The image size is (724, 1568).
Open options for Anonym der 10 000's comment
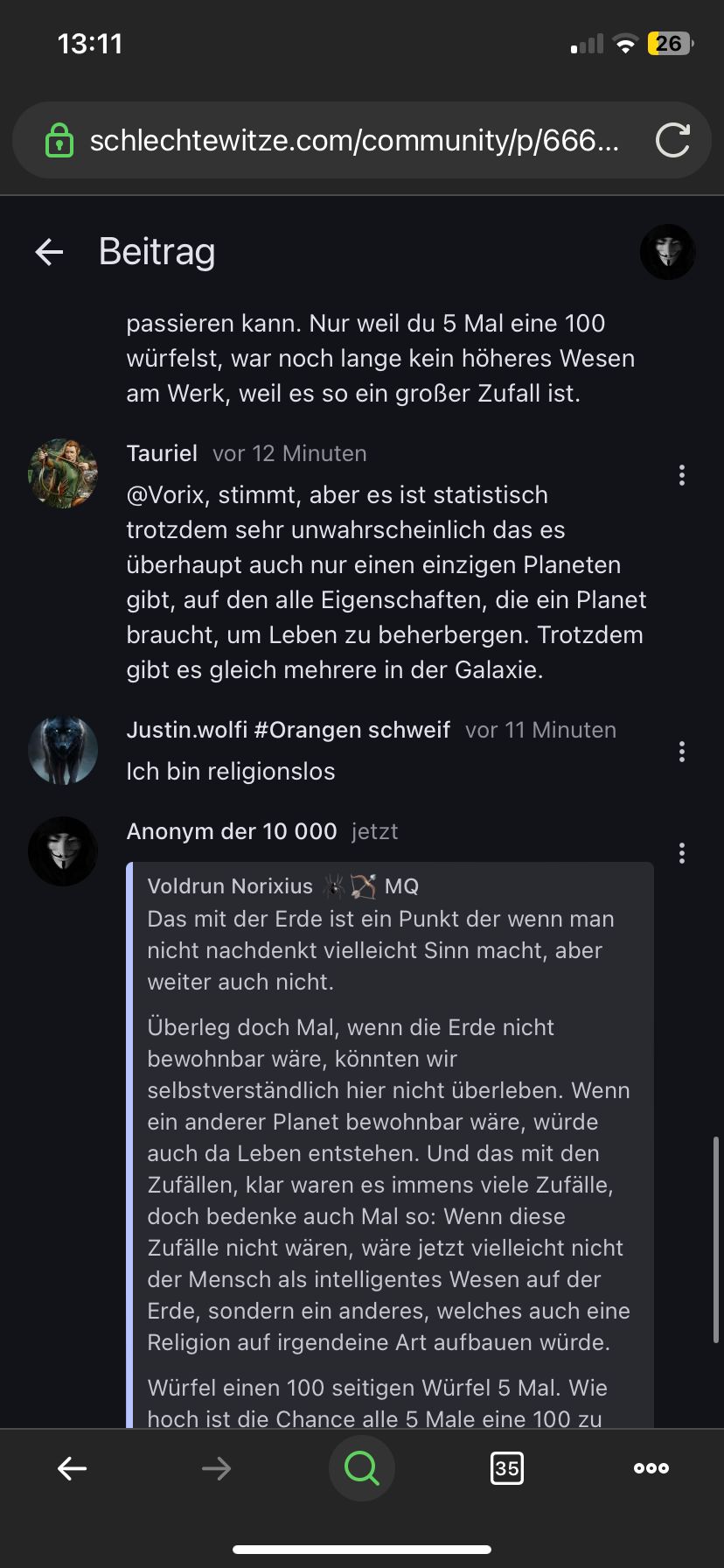click(681, 853)
